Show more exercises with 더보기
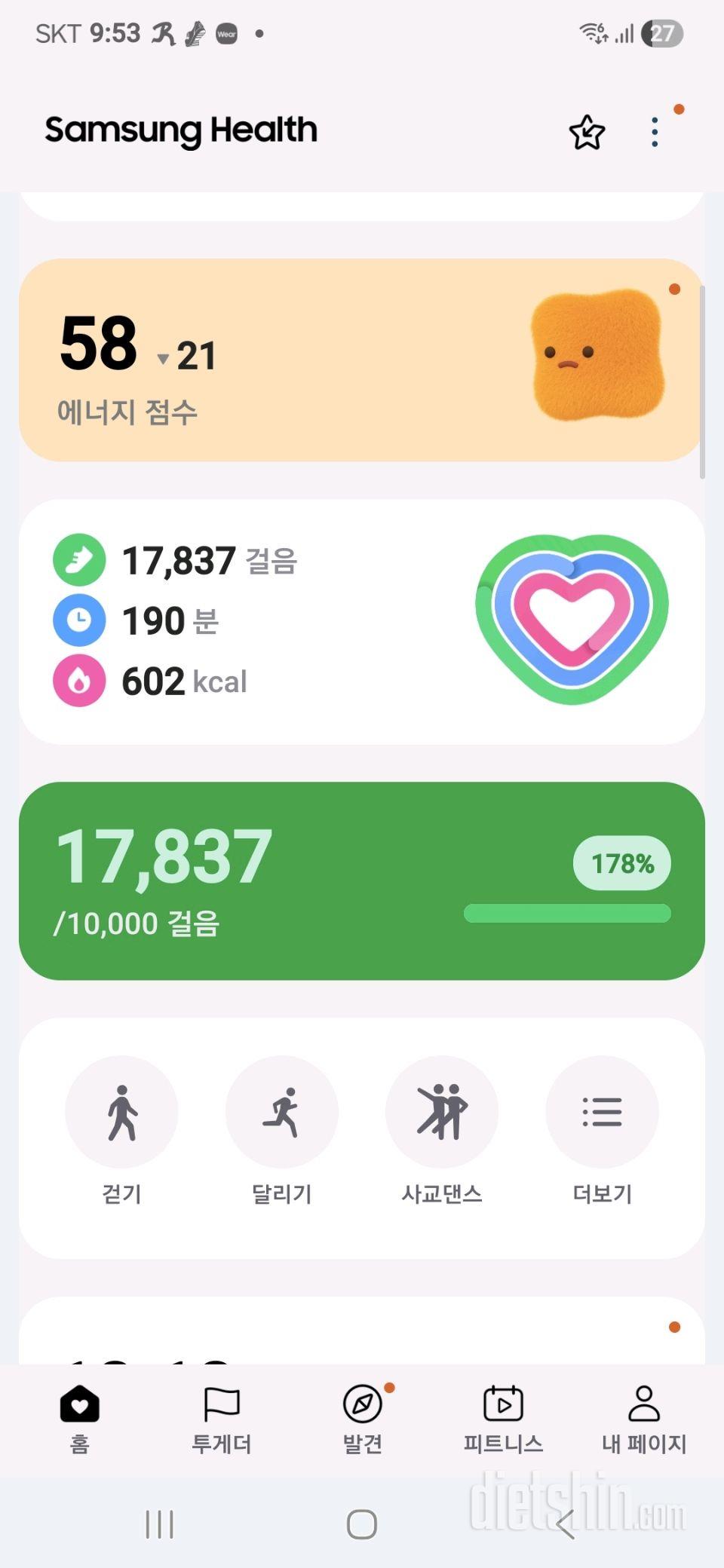 point(602,1113)
